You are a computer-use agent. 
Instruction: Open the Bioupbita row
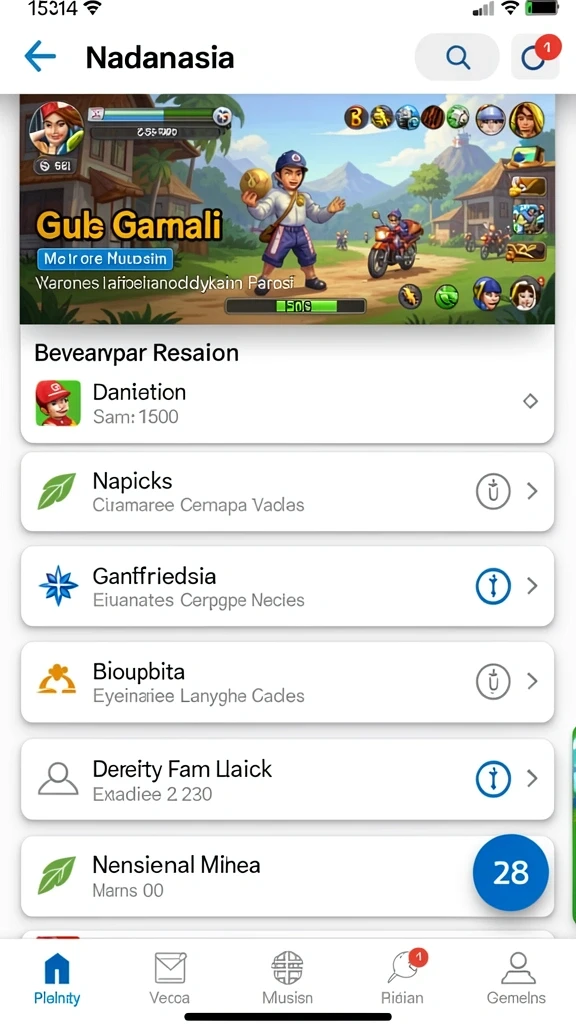click(x=287, y=682)
